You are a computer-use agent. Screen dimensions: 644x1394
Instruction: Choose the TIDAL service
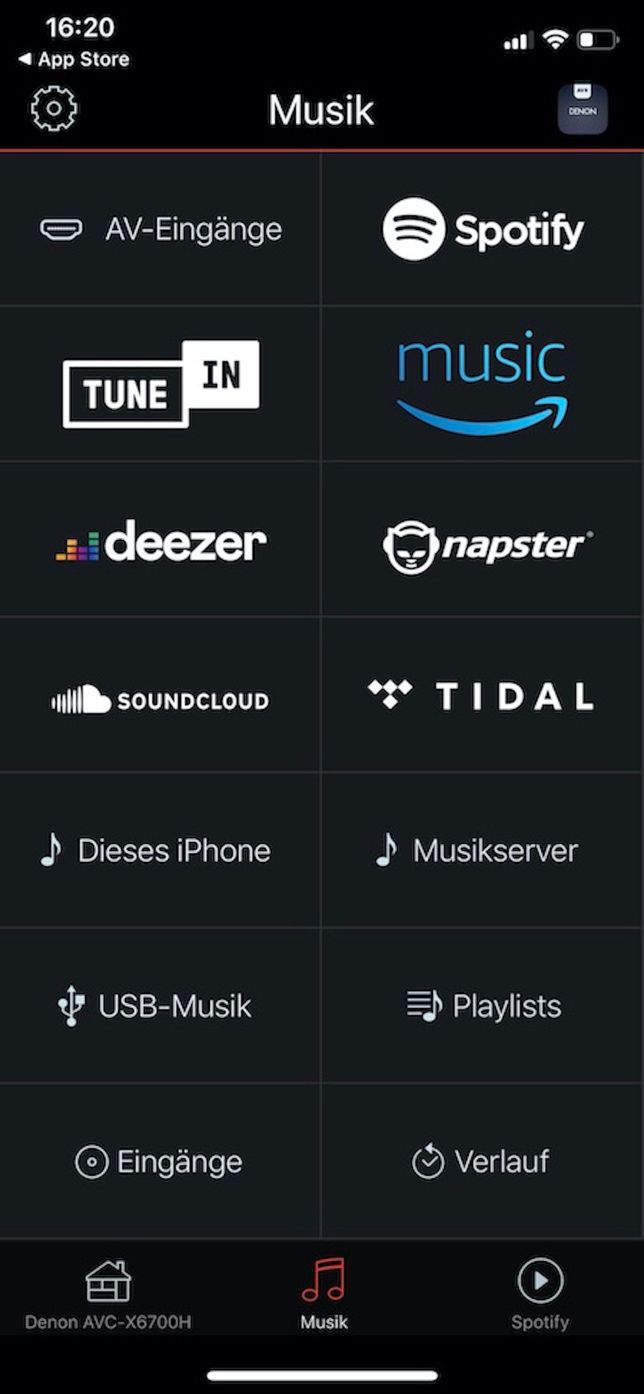(483, 696)
